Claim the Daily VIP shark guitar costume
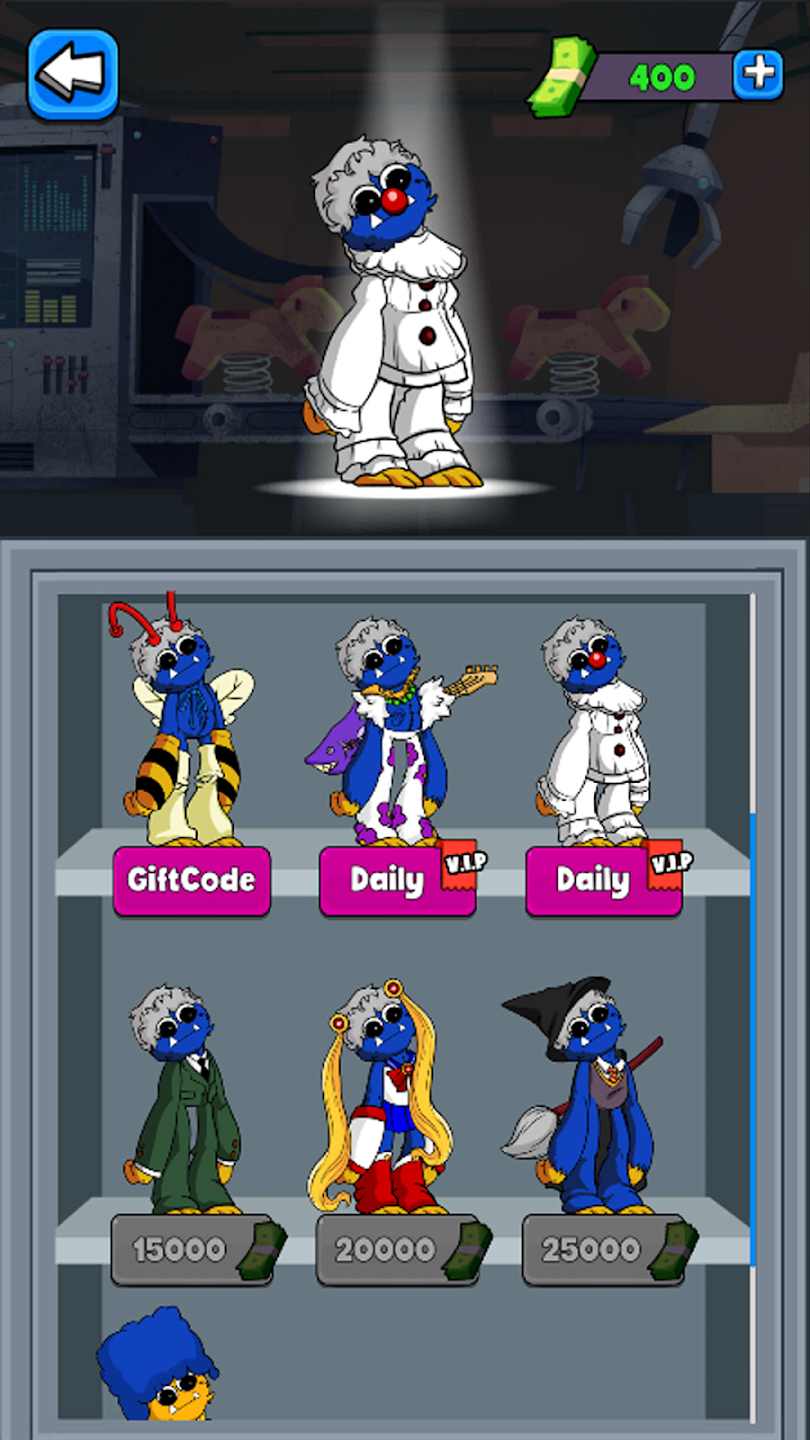Image resolution: width=810 pixels, height=1440 pixels. 397,881
